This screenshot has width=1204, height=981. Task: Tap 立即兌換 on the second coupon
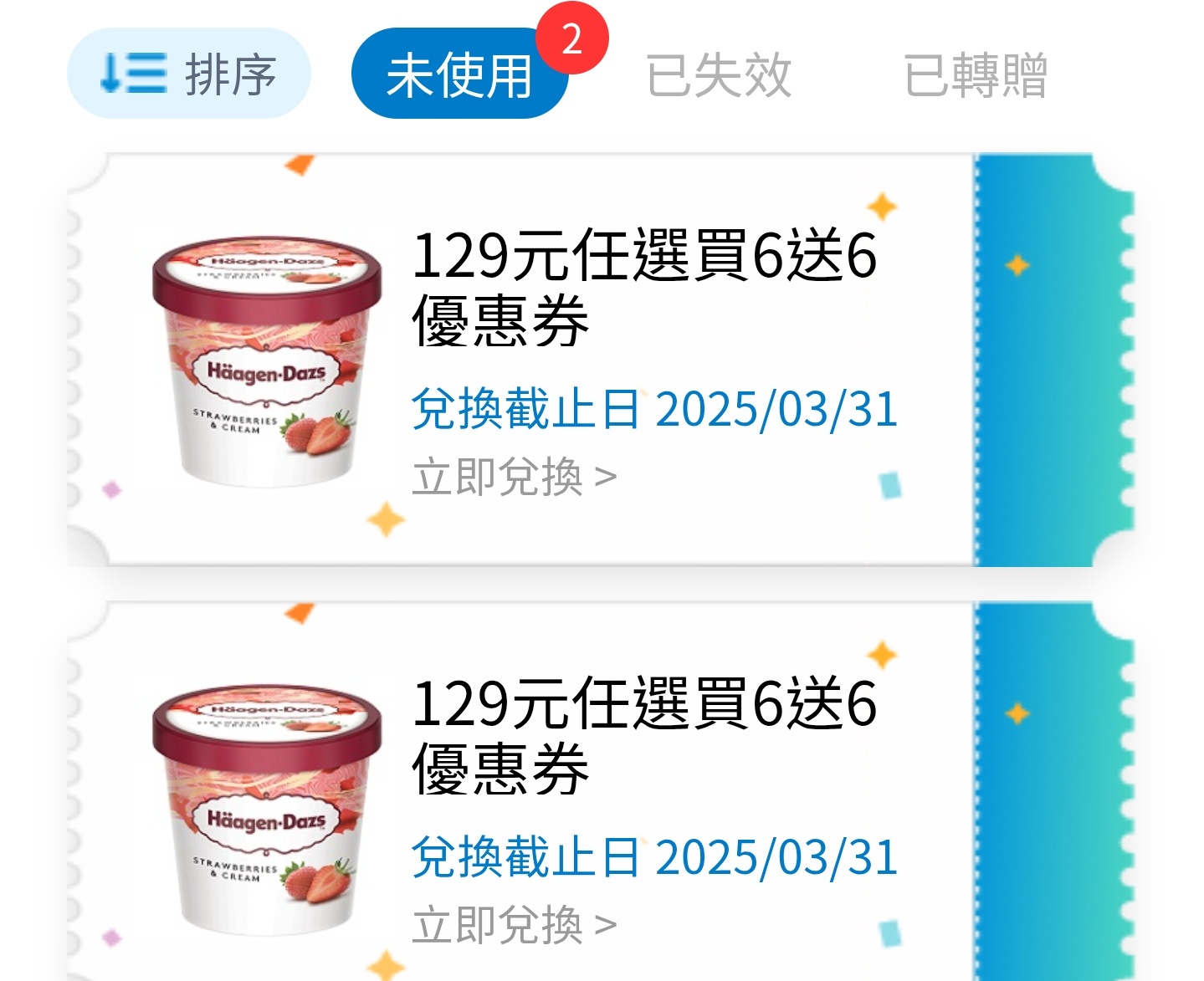coord(514,926)
